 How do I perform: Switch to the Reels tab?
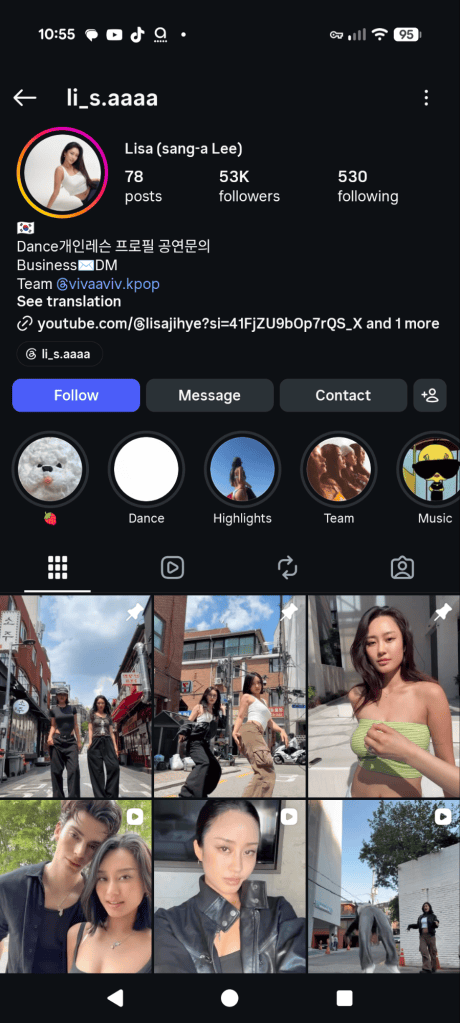point(172,568)
